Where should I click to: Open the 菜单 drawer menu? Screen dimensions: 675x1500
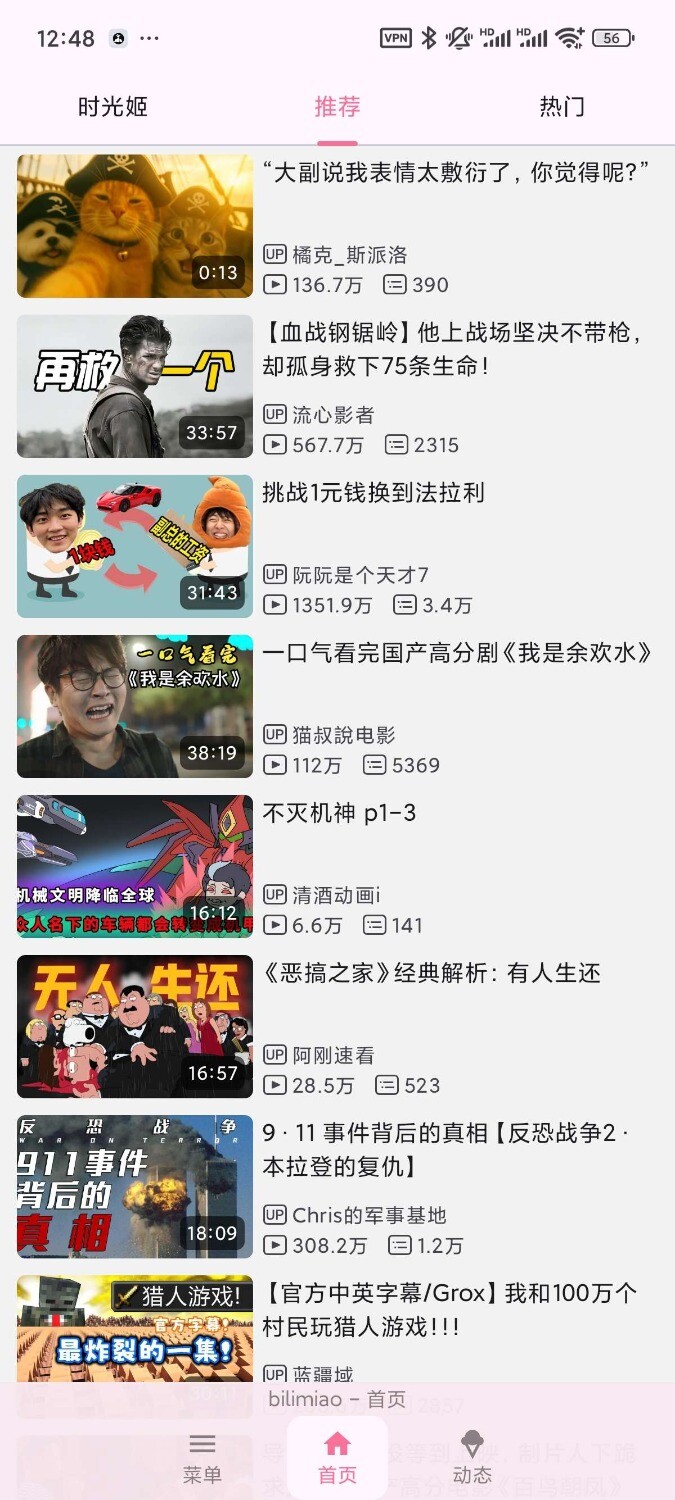pos(202,1457)
